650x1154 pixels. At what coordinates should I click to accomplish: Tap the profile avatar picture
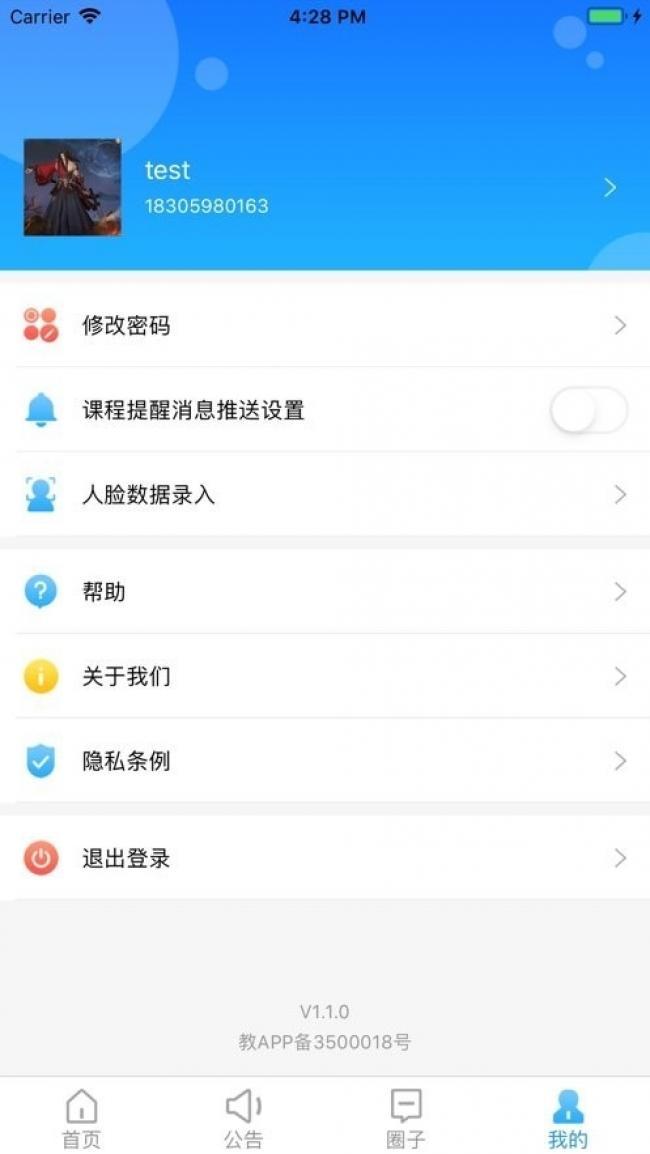coord(72,187)
